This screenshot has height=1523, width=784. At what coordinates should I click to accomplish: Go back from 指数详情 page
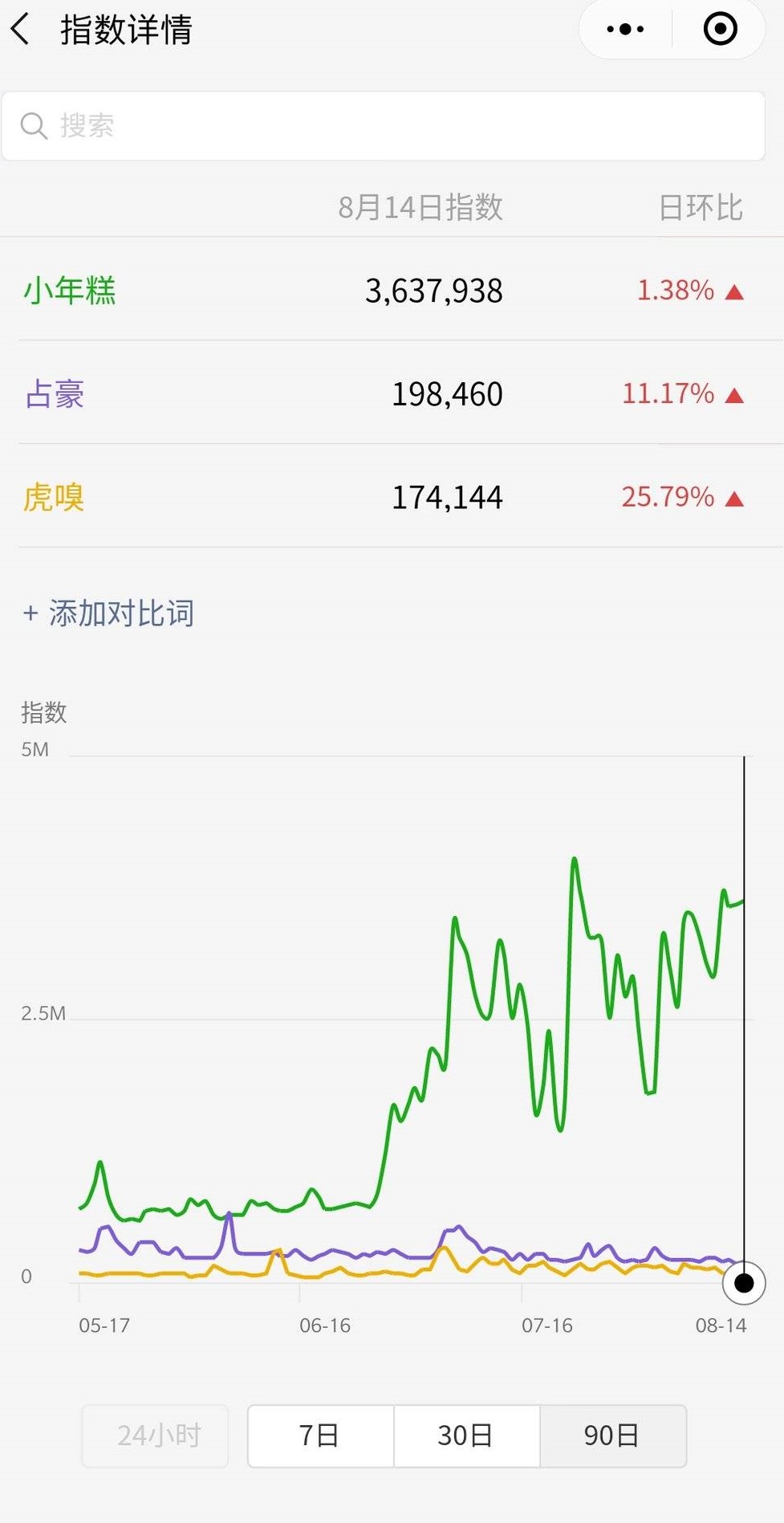pyautogui.click(x=22, y=30)
